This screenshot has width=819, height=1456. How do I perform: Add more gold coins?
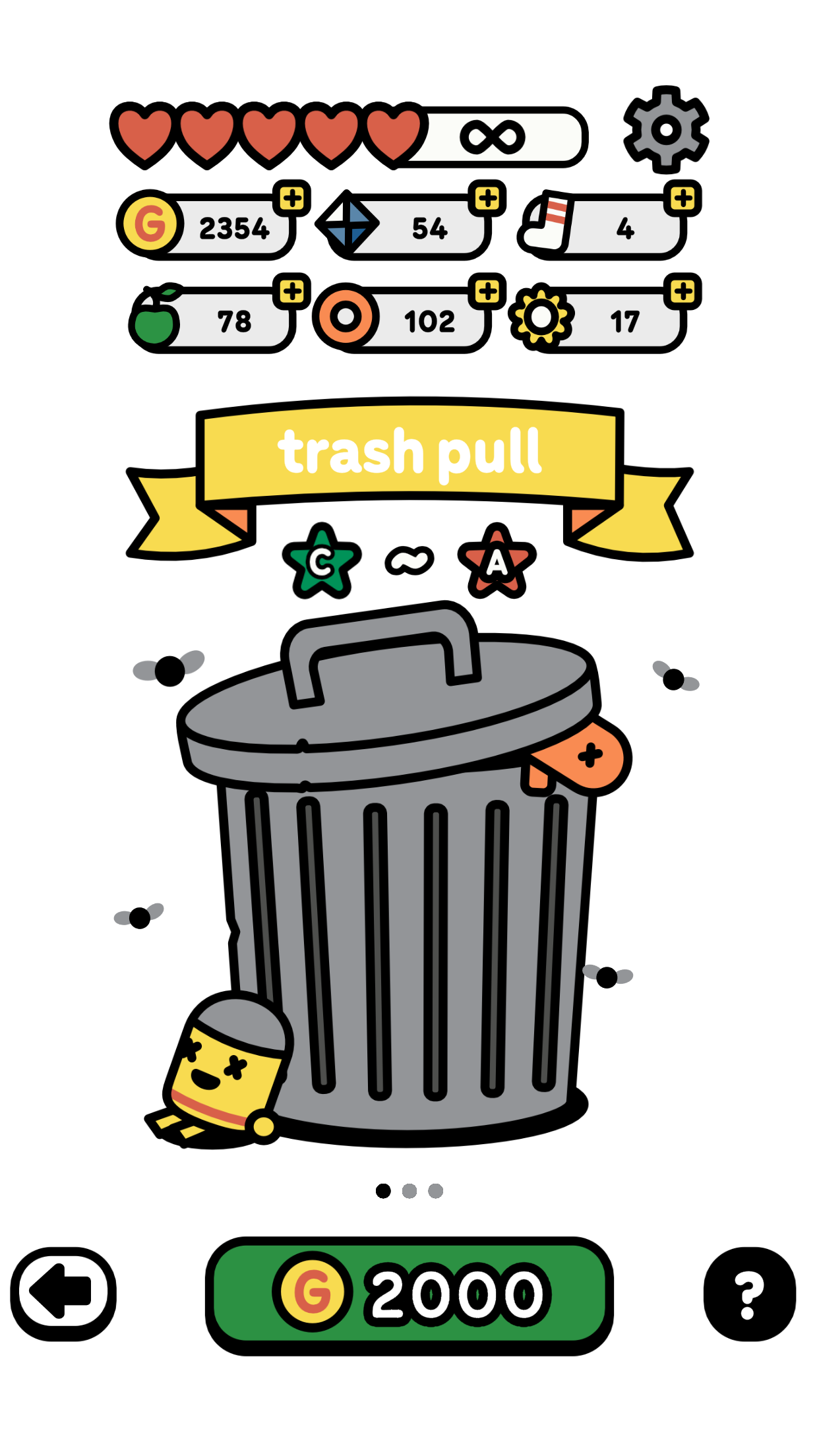292,198
